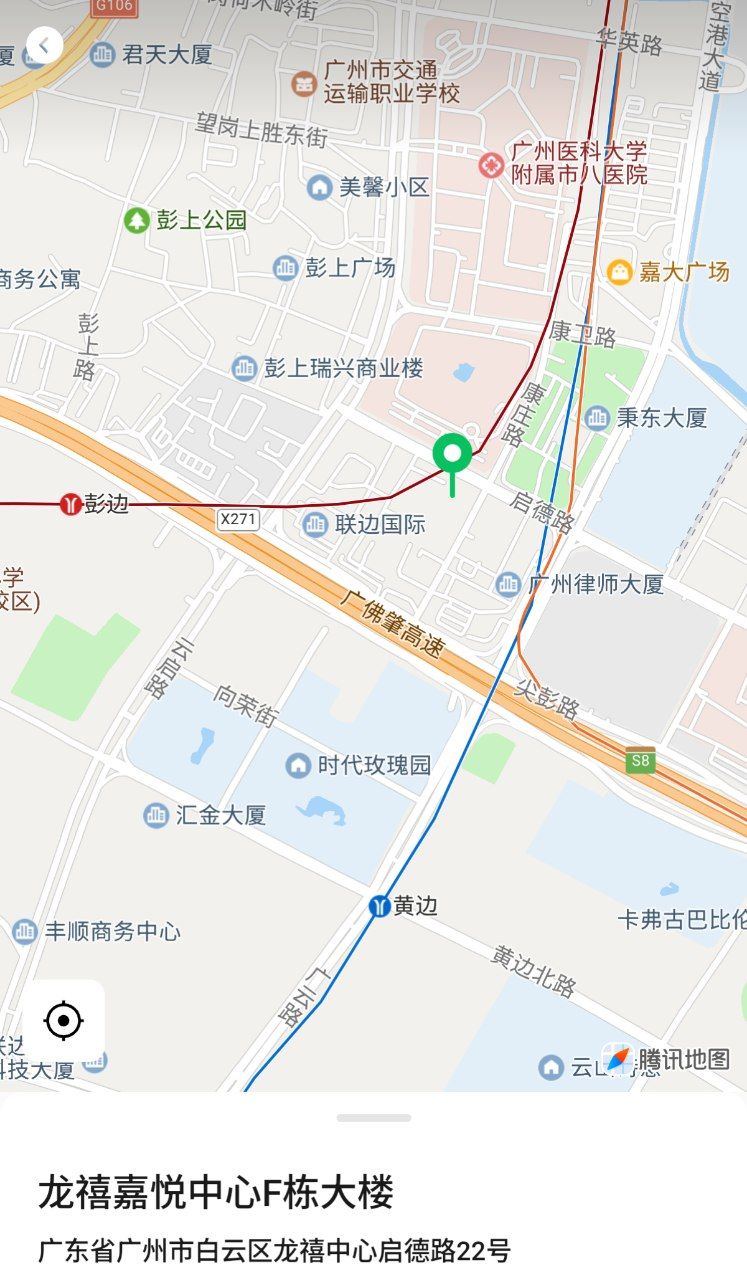Select 彭上公园 park marker
The image size is (747, 1280).
pyautogui.click(x=136, y=220)
